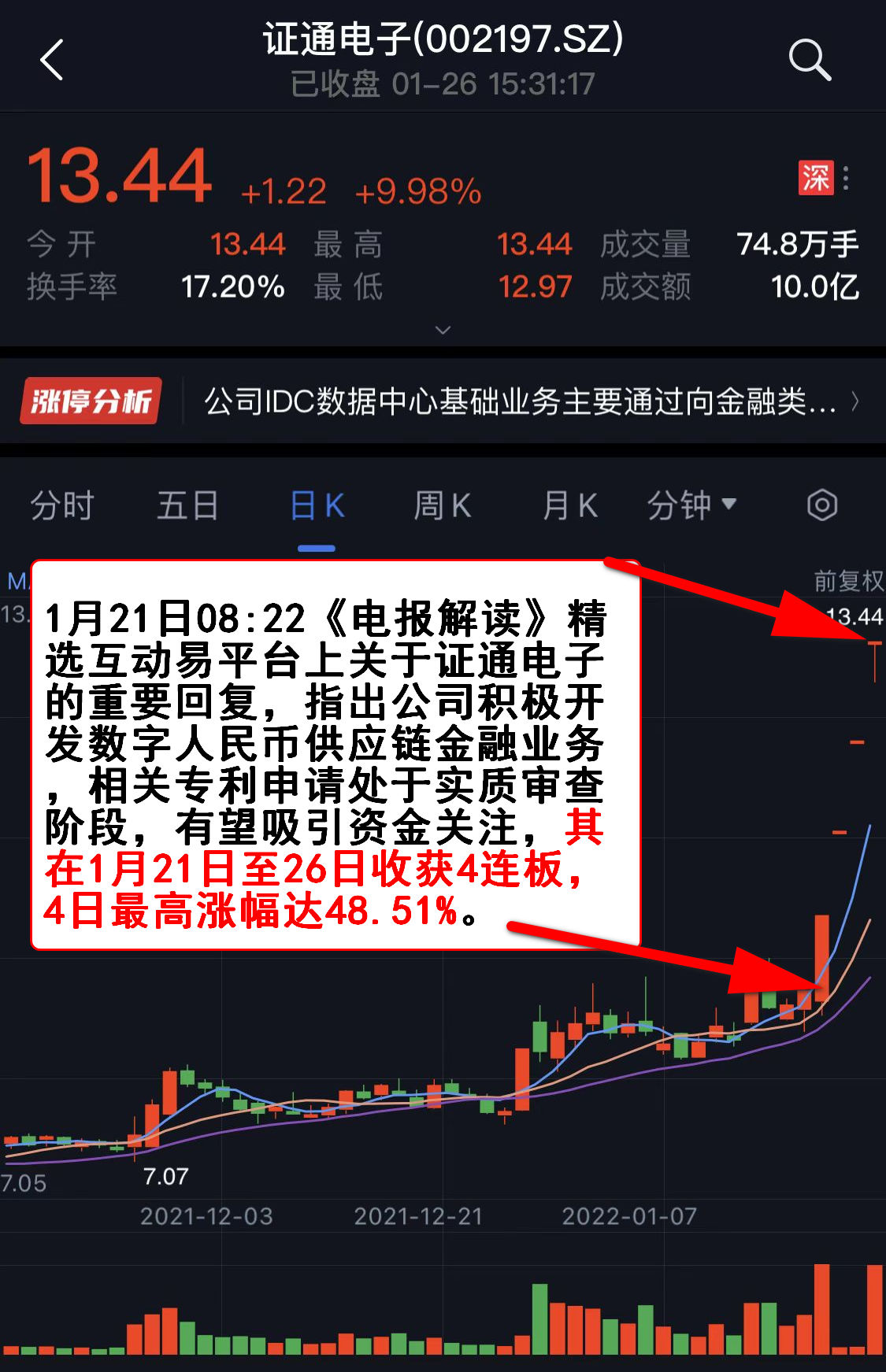Open the stock search

(809, 60)
